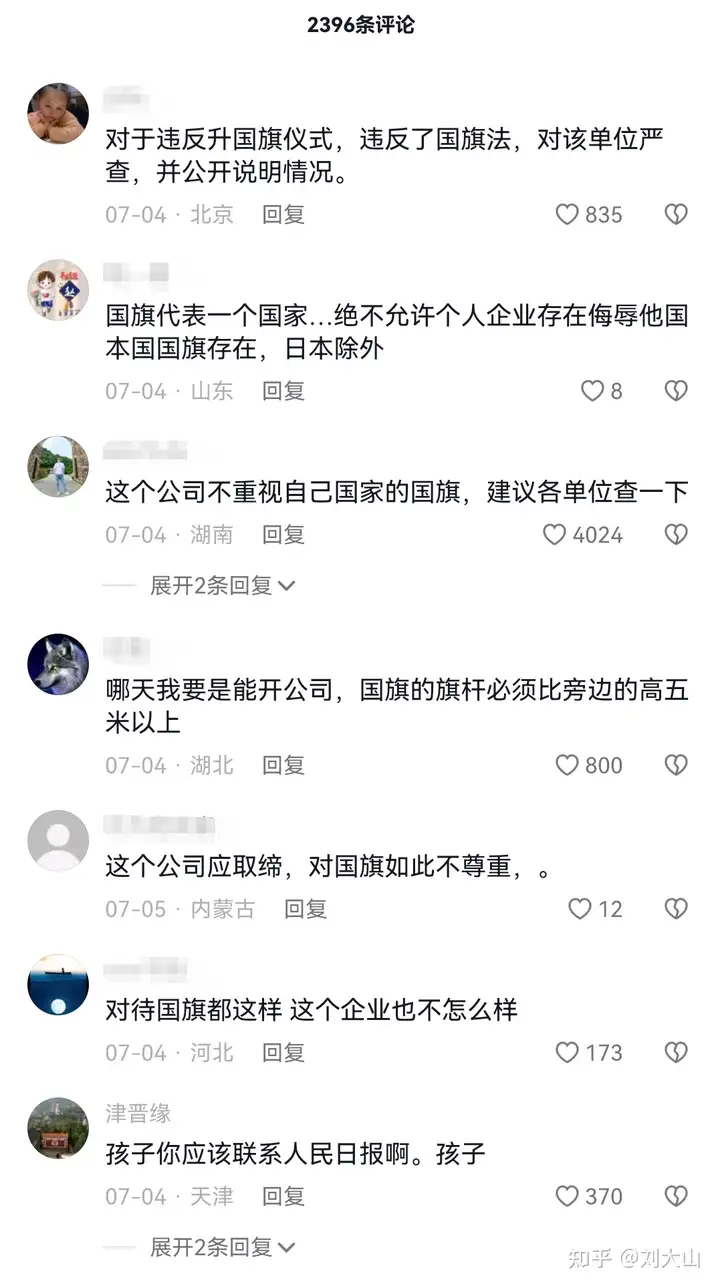Like the 湖南 comment with 4024 likes
This screenshot has height=1288, width=720.
[x=583, y=535]
